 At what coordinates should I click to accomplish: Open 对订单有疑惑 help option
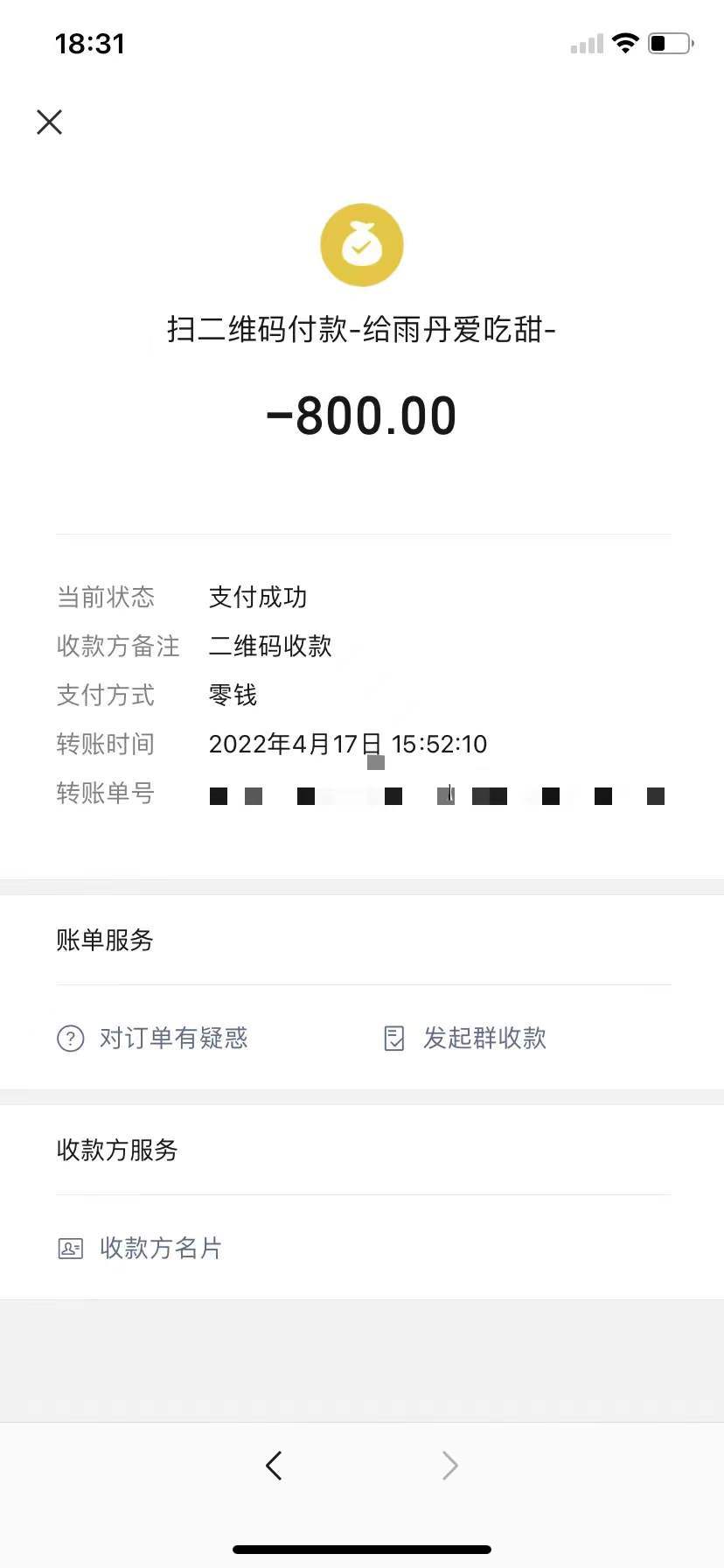(x=153, y=1038)
